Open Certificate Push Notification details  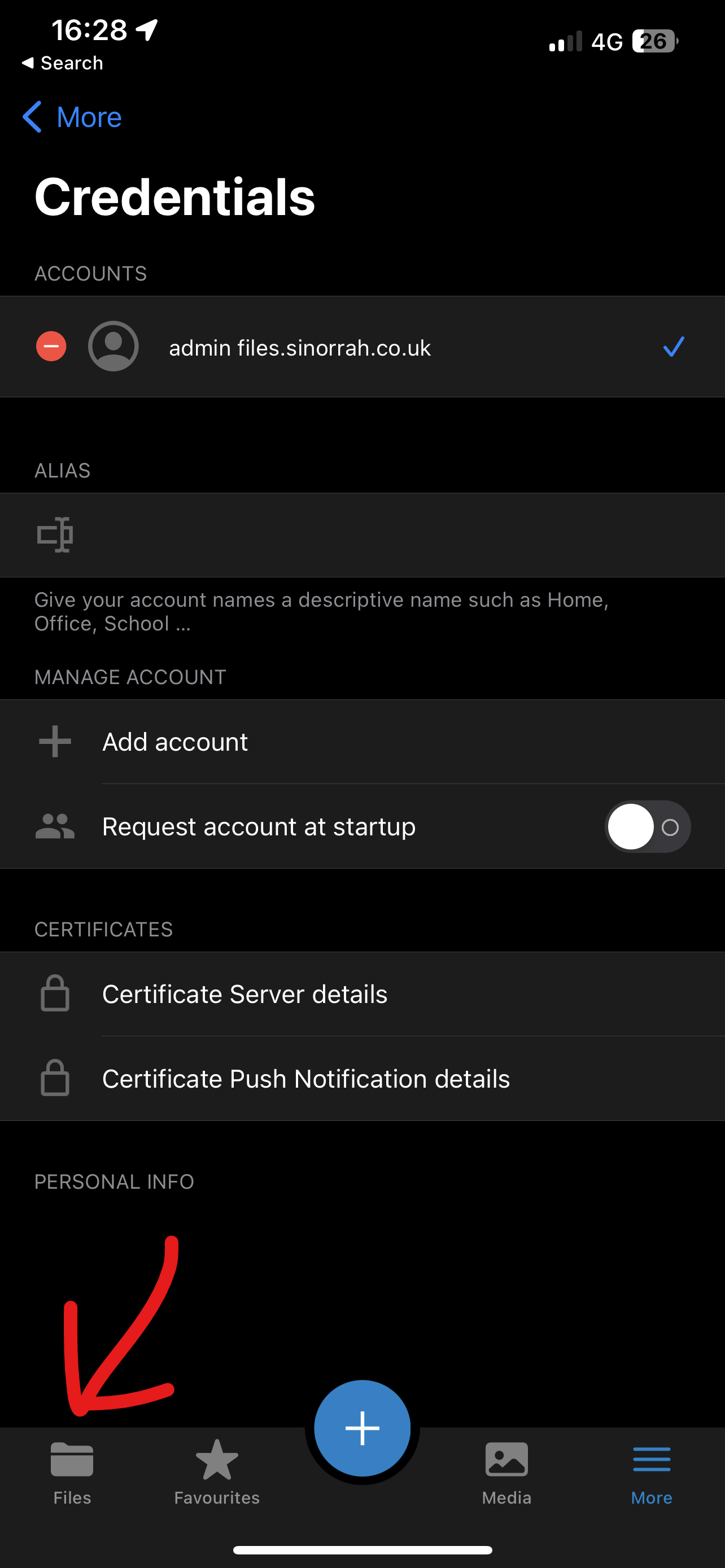(305, 1079)
